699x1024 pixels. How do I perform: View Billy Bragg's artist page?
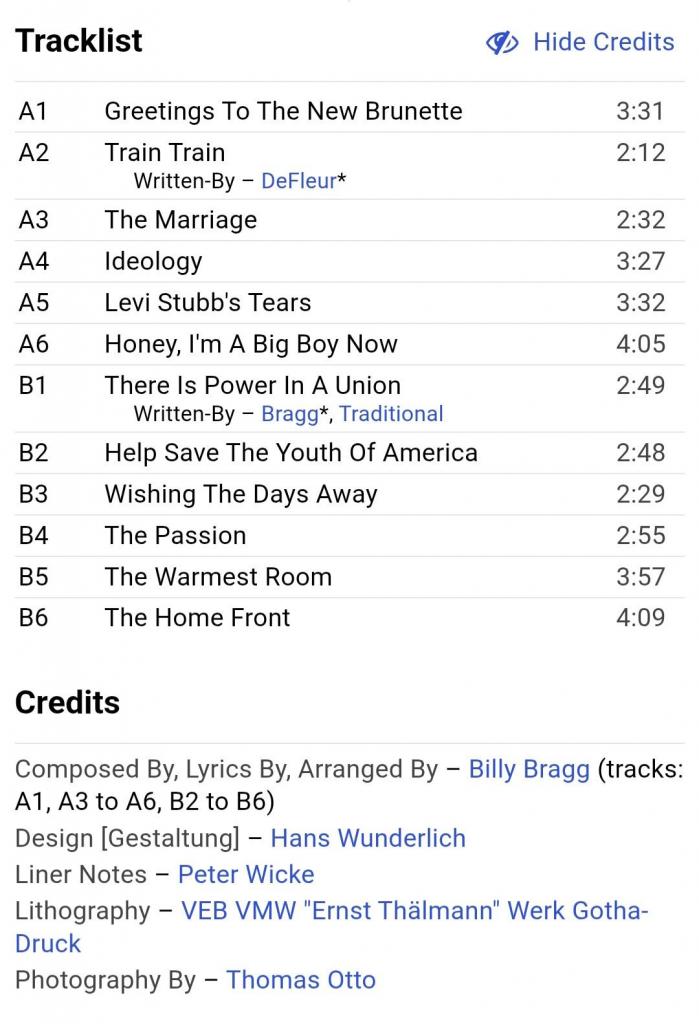(529, 770)
